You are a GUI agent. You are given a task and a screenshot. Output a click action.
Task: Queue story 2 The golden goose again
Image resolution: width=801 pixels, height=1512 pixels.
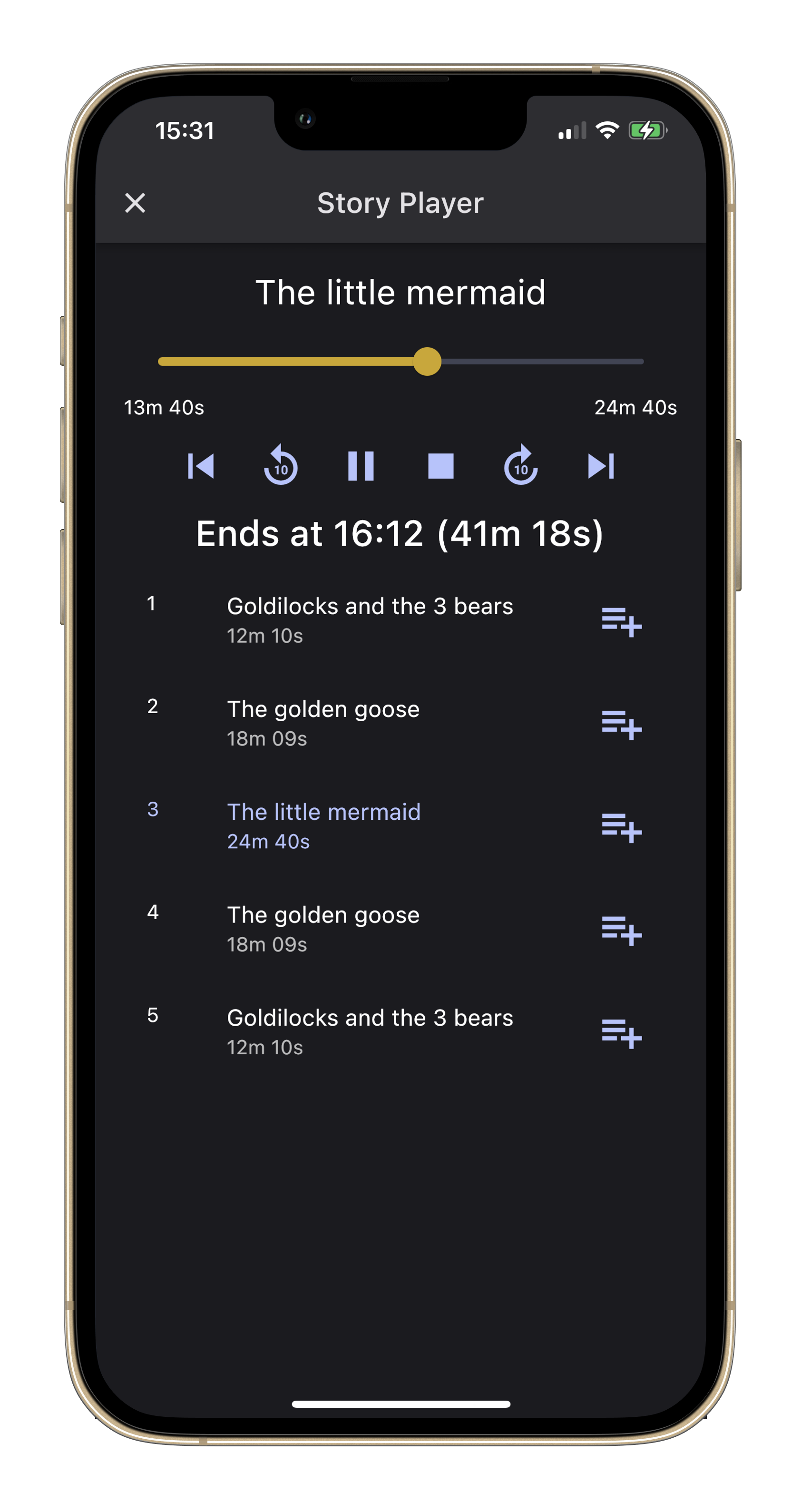(621, 725)
